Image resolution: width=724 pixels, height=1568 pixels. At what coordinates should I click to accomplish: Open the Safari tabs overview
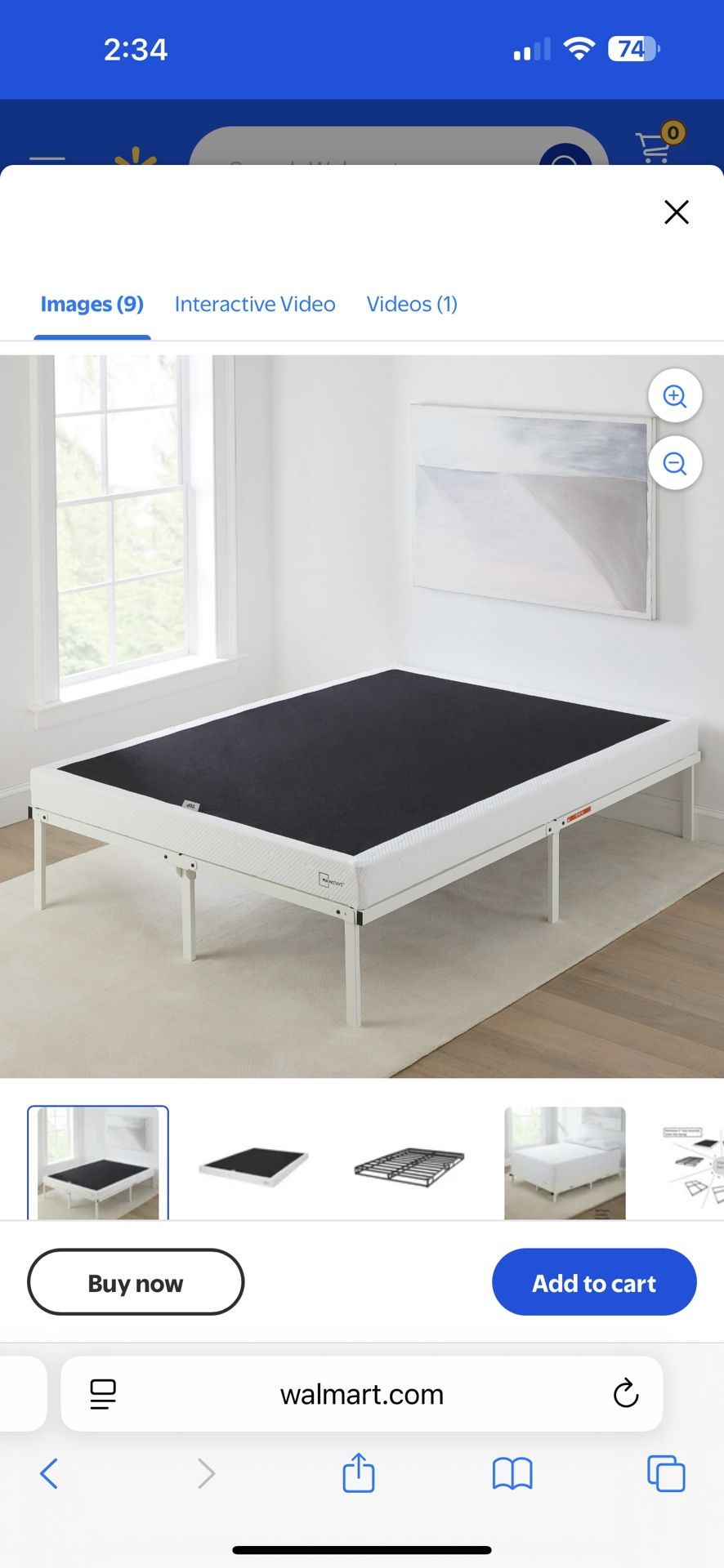coord(666,1474)
